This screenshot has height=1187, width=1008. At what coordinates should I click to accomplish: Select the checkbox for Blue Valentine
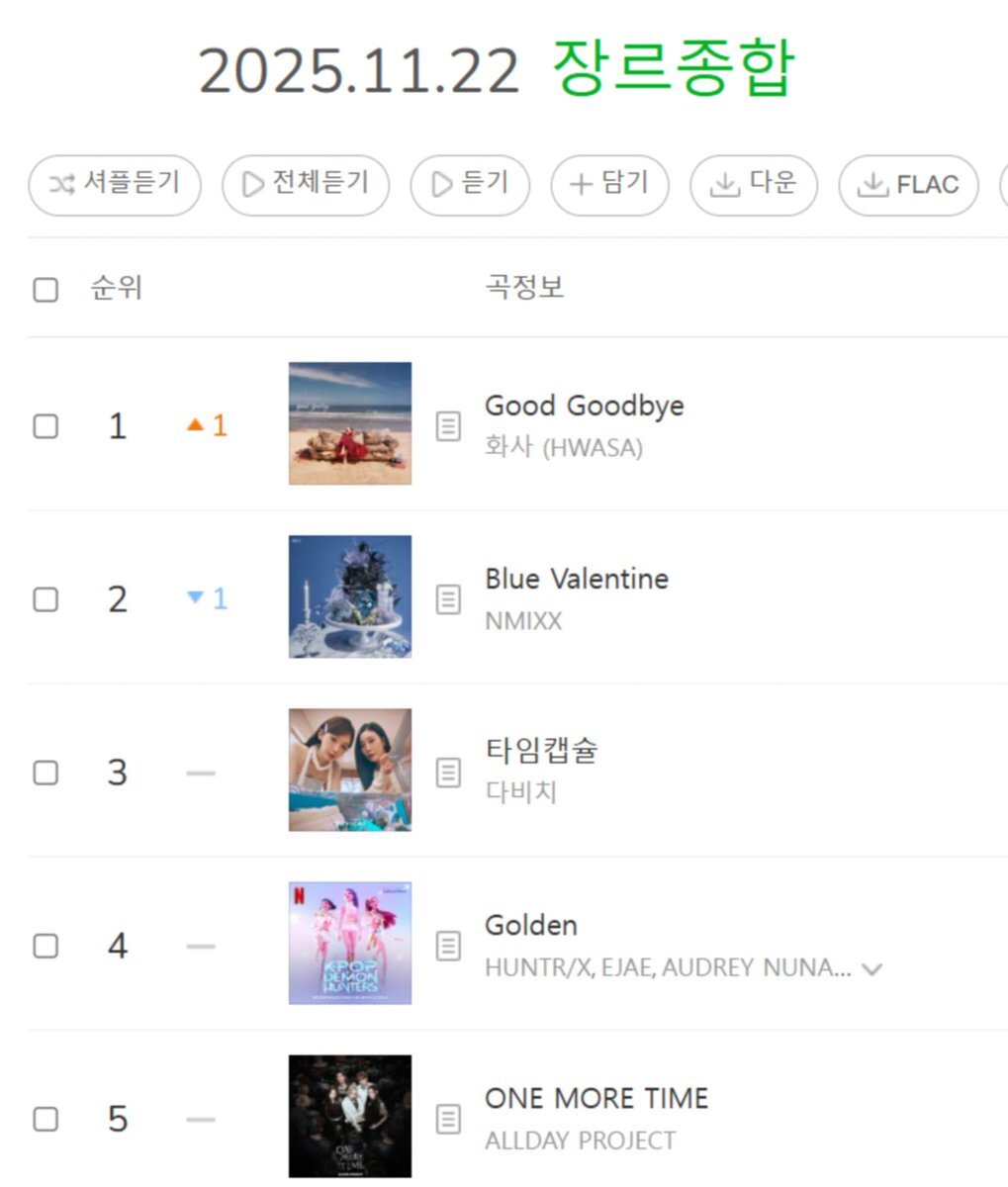pos(46,599)
